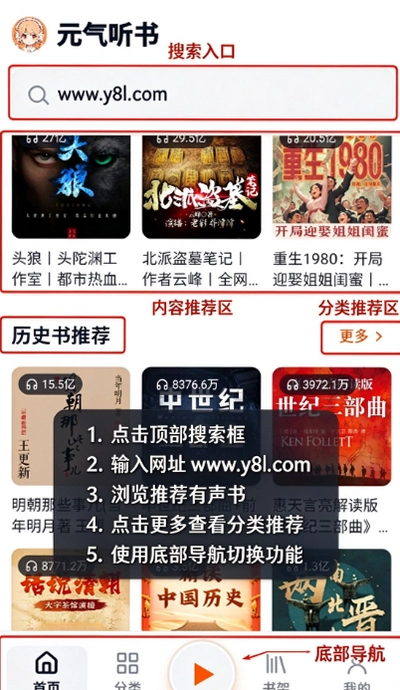400x690 pixels.
Task: Switch to the 分类 tab
Action: 128,669
